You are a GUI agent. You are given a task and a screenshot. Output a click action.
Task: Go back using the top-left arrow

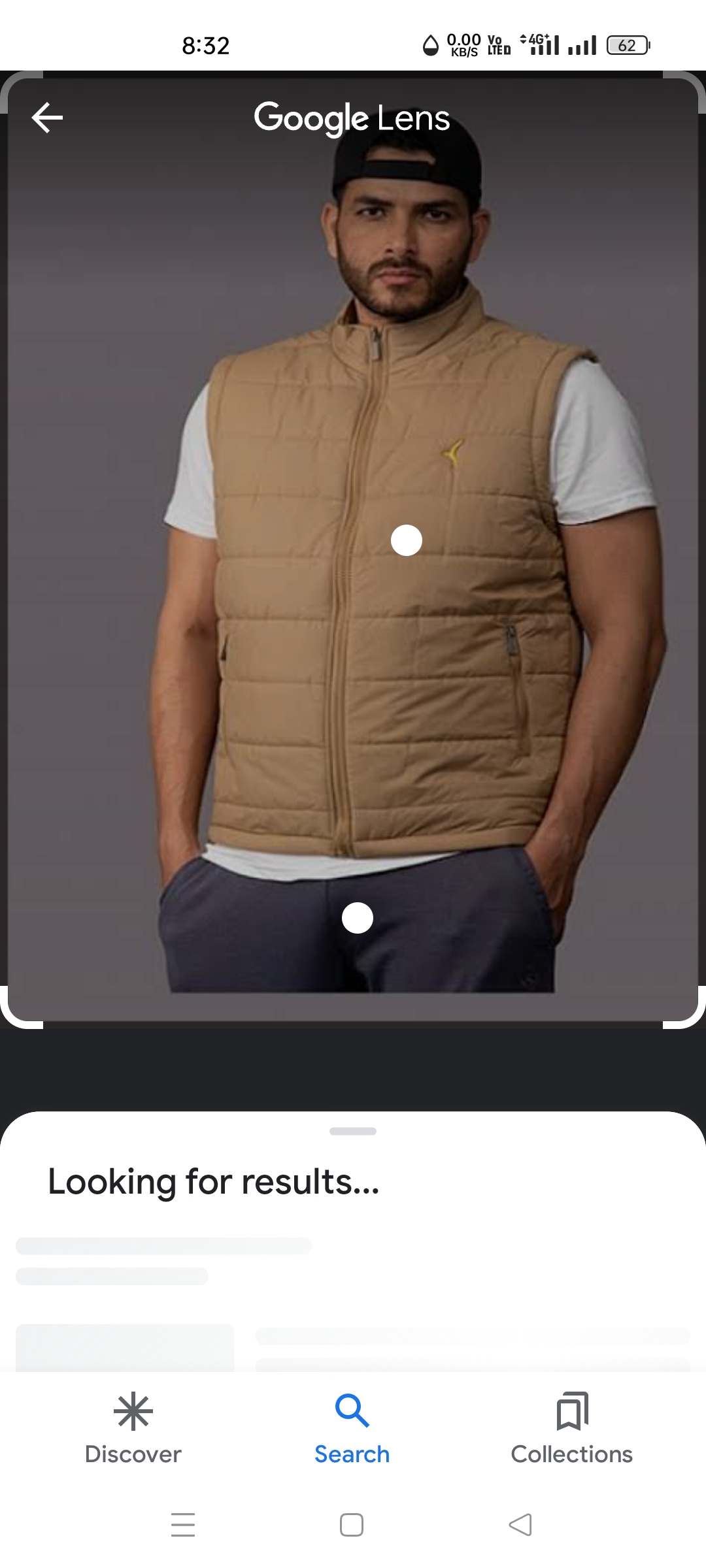pos(47,118)
